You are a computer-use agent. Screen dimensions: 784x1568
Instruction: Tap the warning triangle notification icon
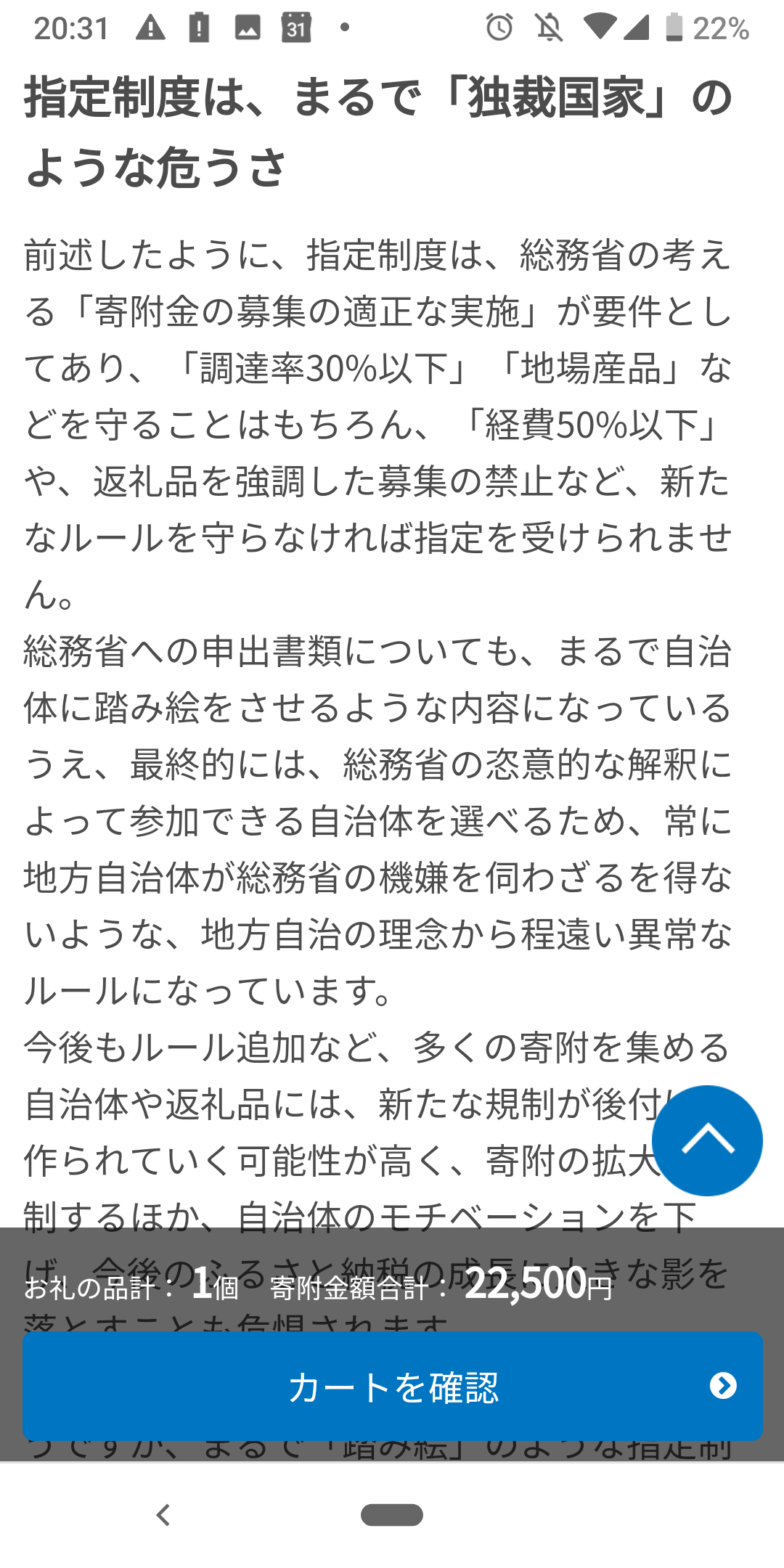(150, 28)
